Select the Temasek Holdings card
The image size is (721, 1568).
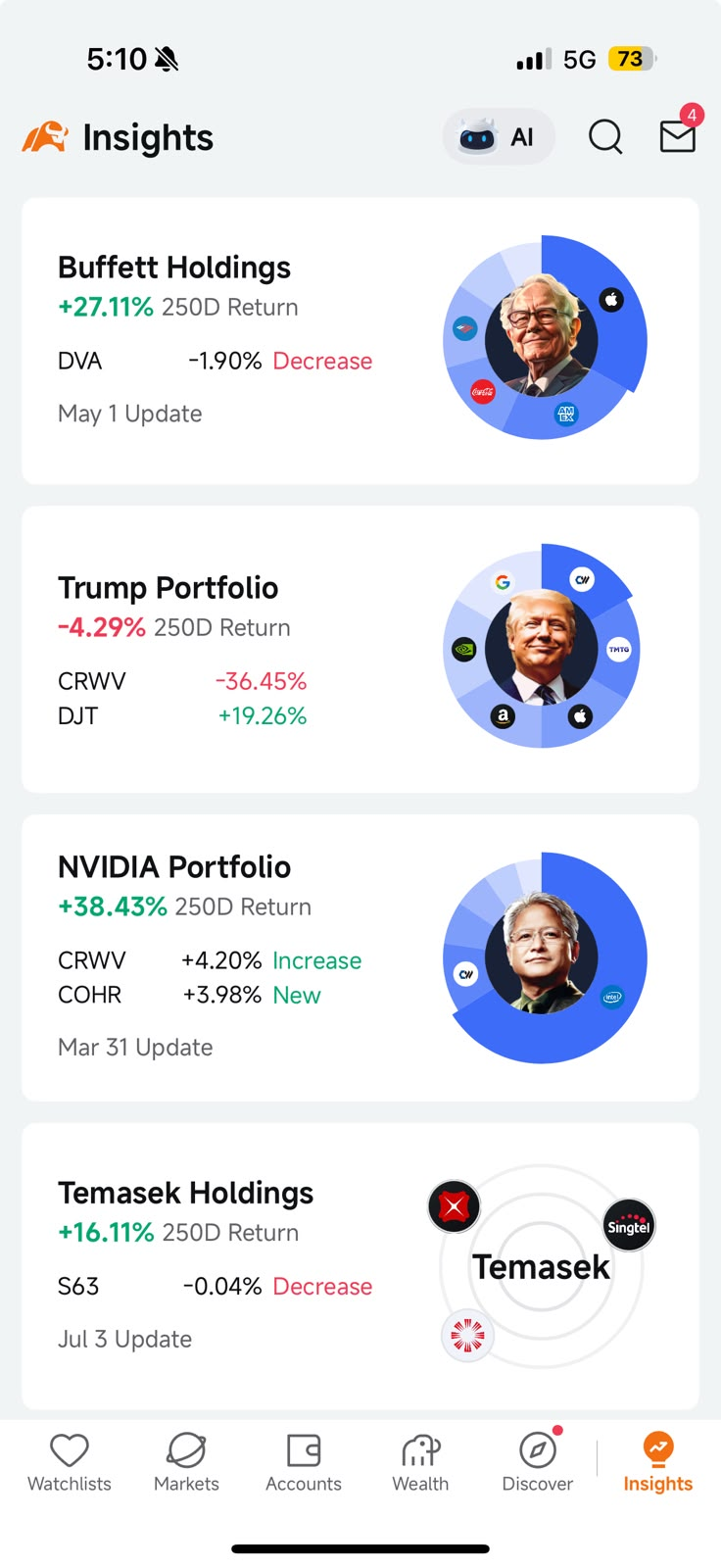coord(360,1267)
